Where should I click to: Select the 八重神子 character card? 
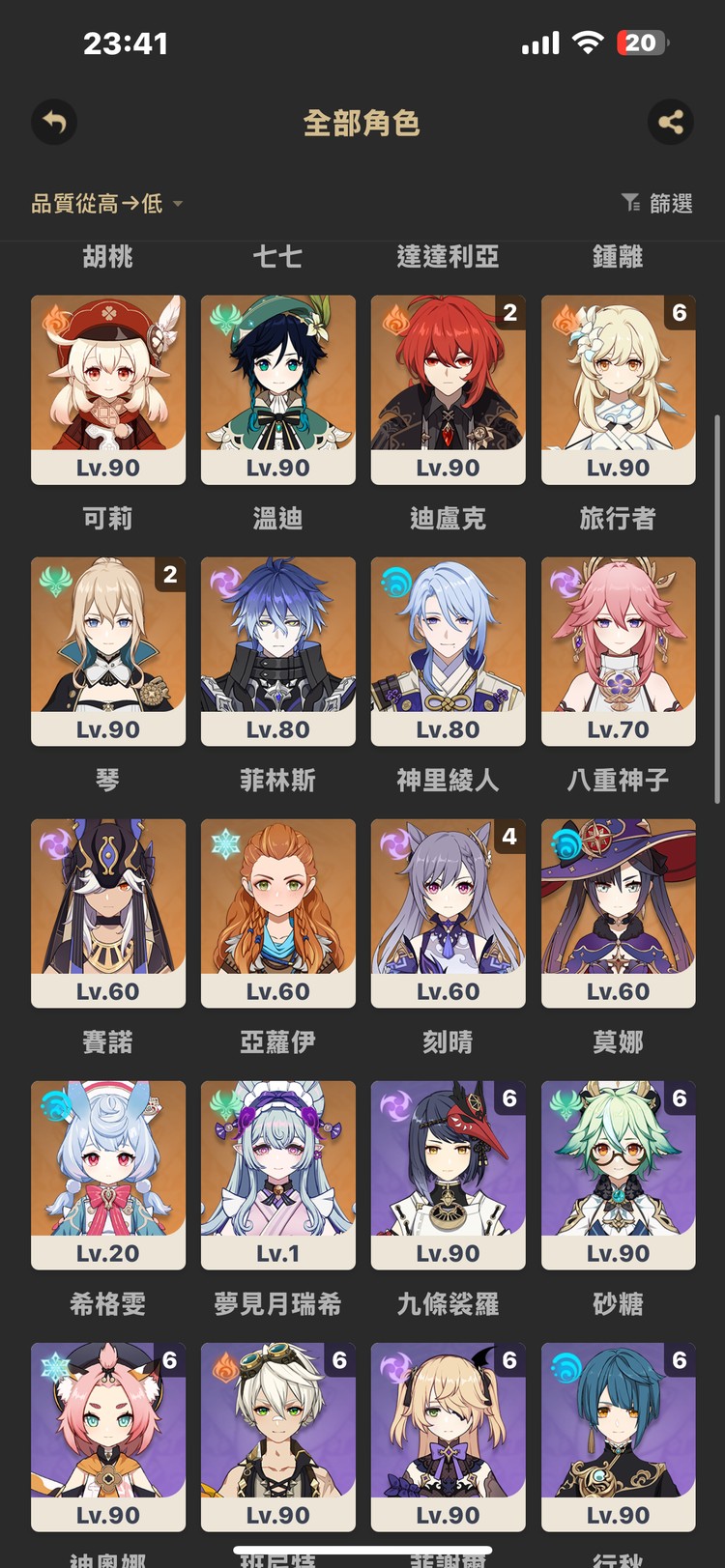click(x=618, y=650)
